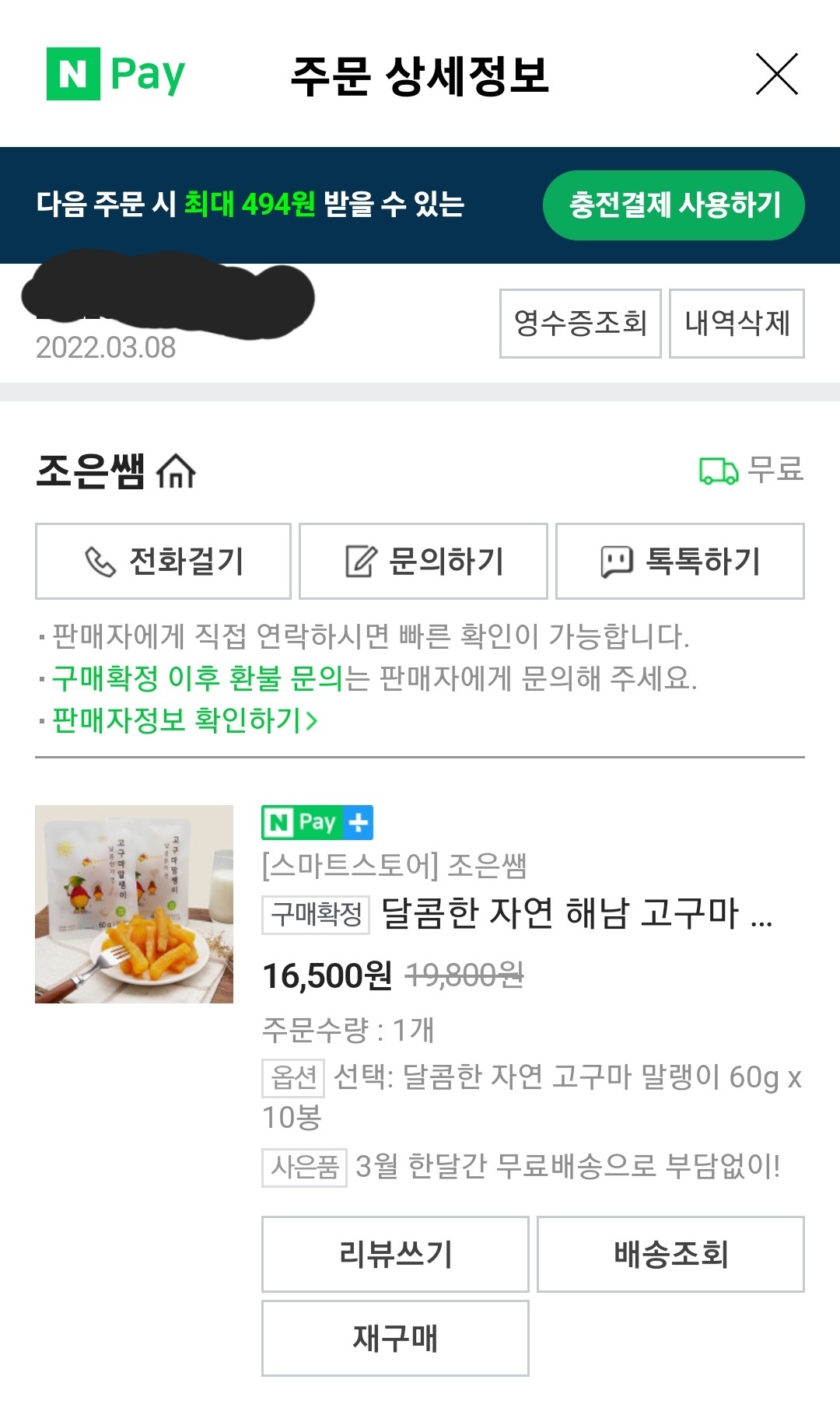This screenshot has height=1418, width=840.
Task: Open 판매자정보 확인하기 link
Action: click(185, 720)
